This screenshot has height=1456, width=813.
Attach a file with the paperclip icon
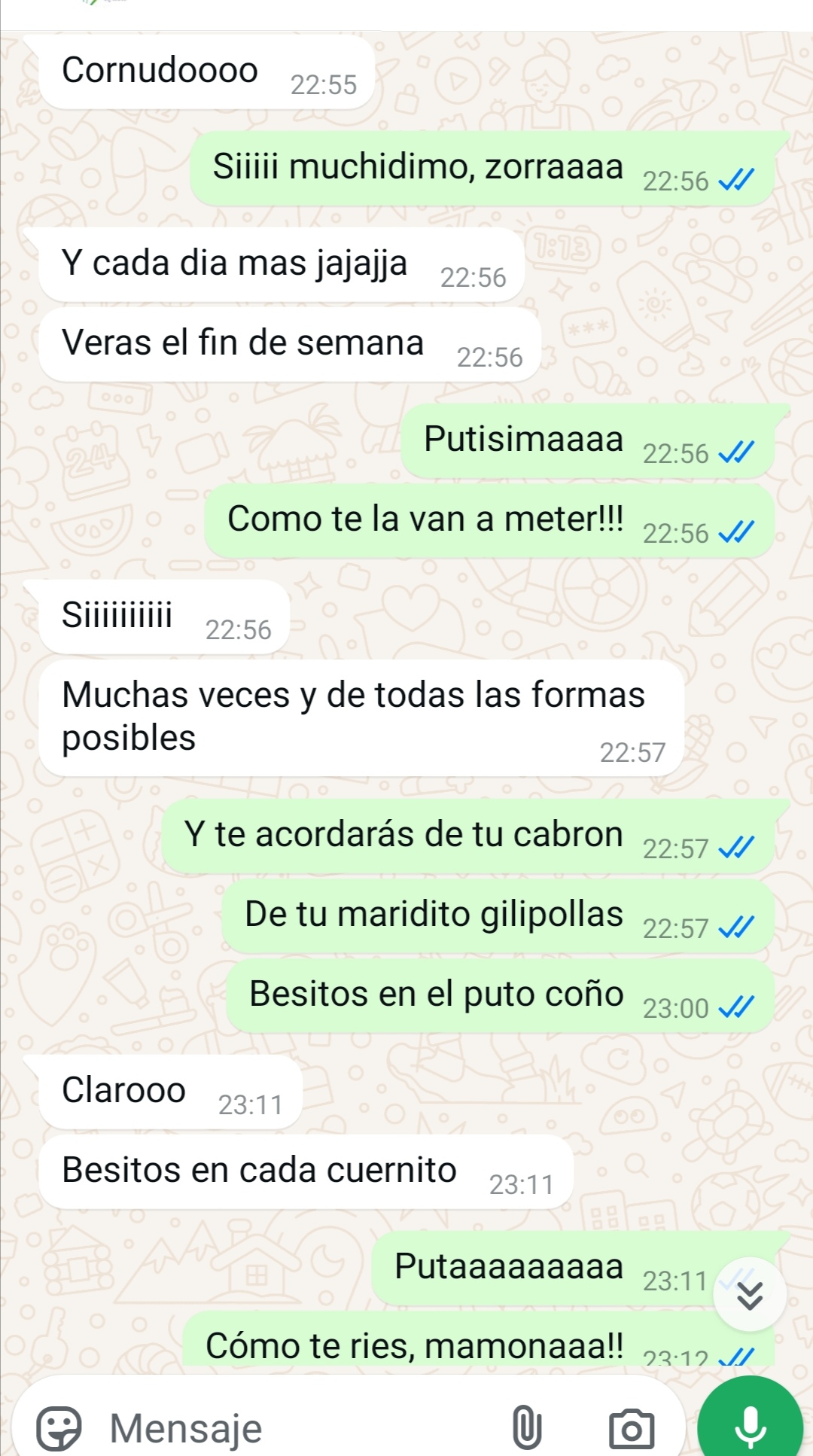click(x=526, y=1427)
